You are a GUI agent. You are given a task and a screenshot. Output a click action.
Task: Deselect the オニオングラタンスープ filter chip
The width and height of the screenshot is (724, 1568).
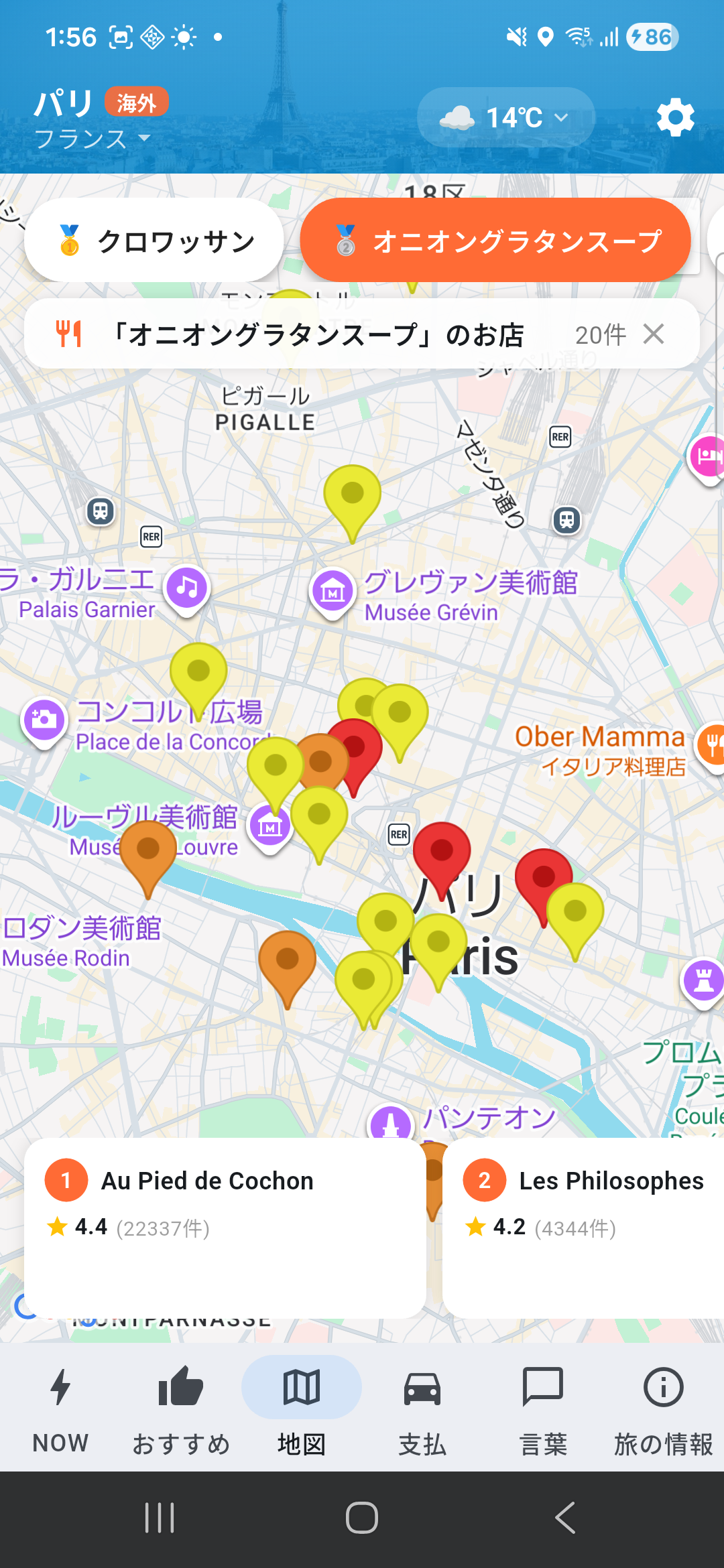pyautogui.click(x=495, y=239)
